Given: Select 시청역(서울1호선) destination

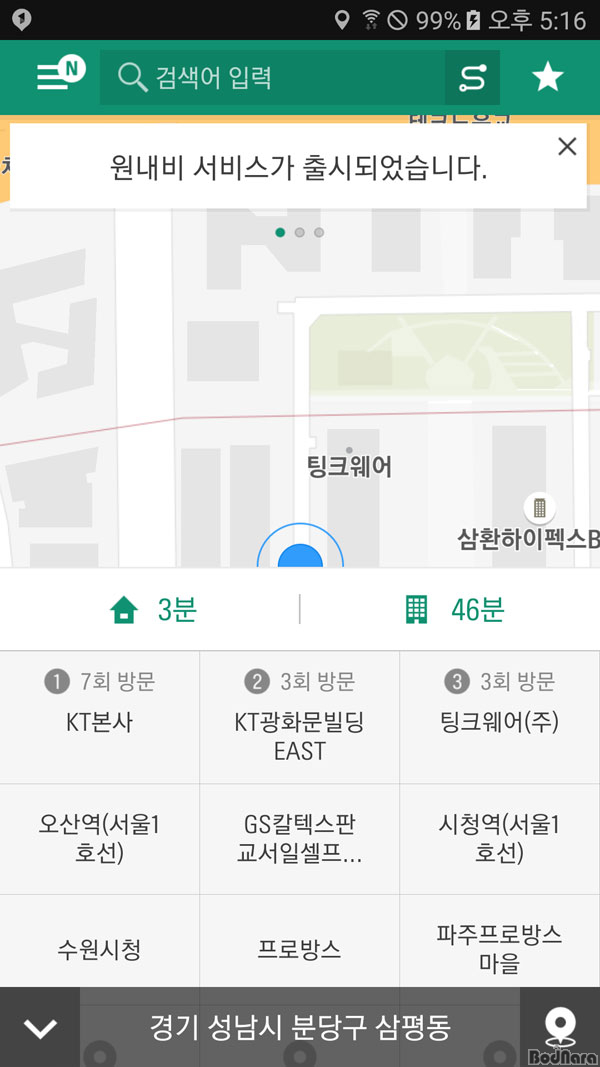Looking at the screenshot, I should pos(499,839).
